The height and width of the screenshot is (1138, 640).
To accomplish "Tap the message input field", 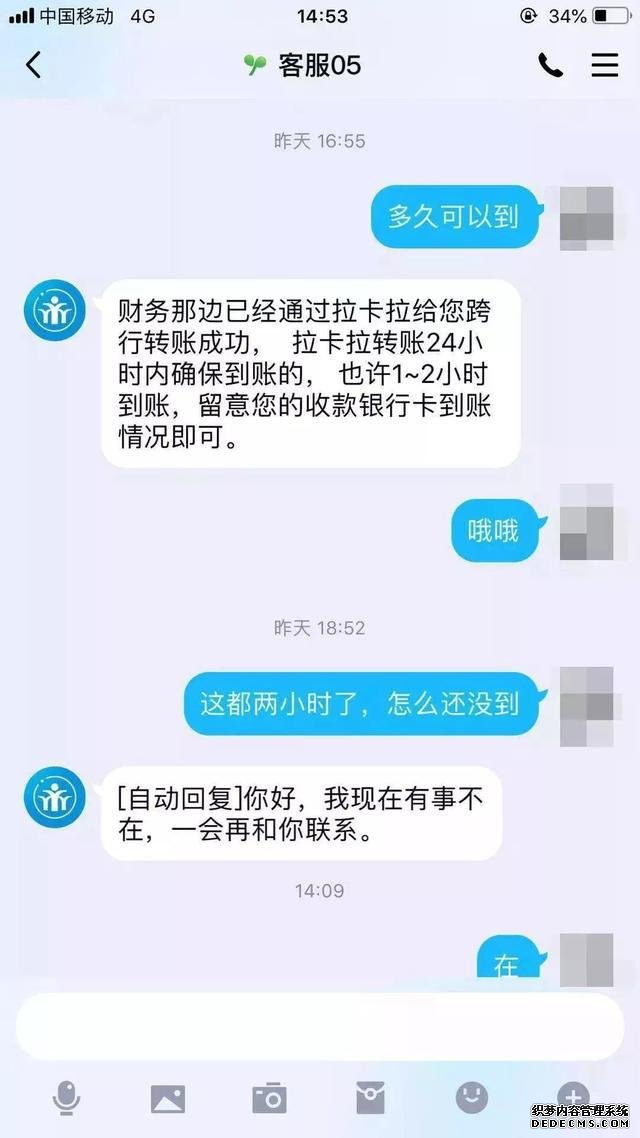I will click(320, 1026).
